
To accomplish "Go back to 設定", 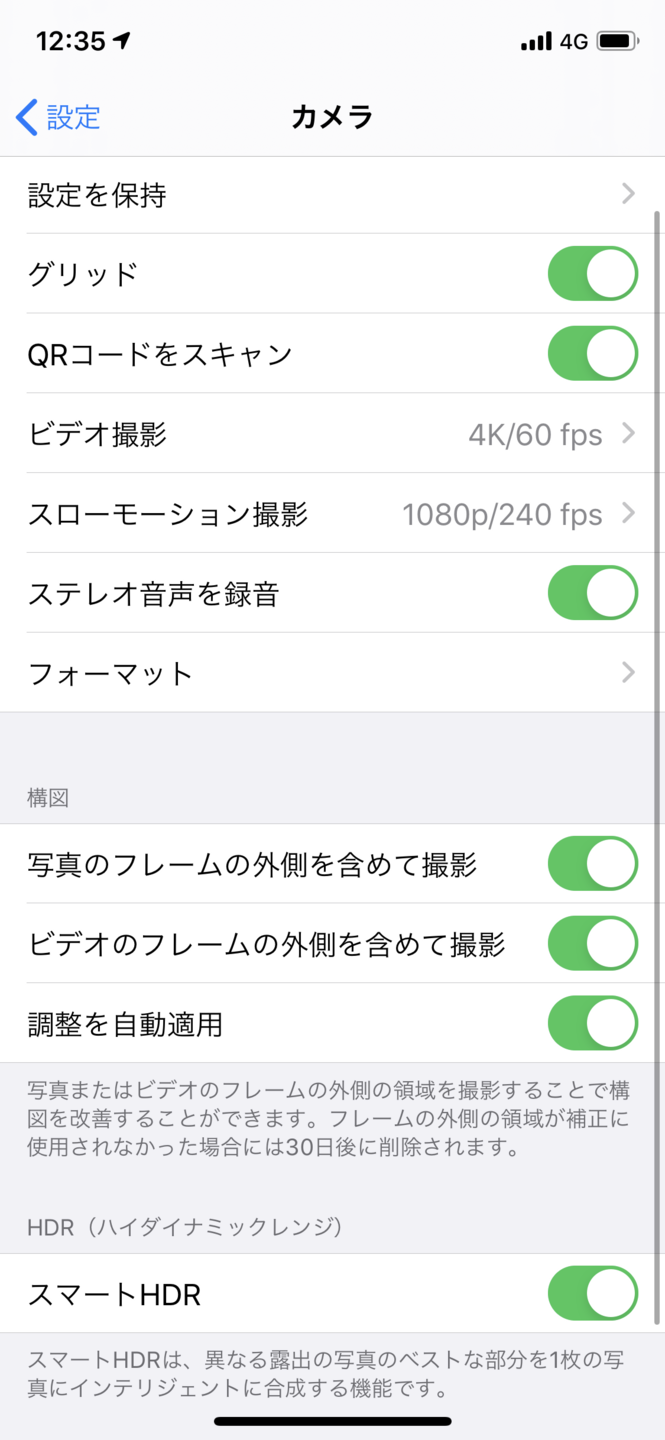I will tap(58, 117).
